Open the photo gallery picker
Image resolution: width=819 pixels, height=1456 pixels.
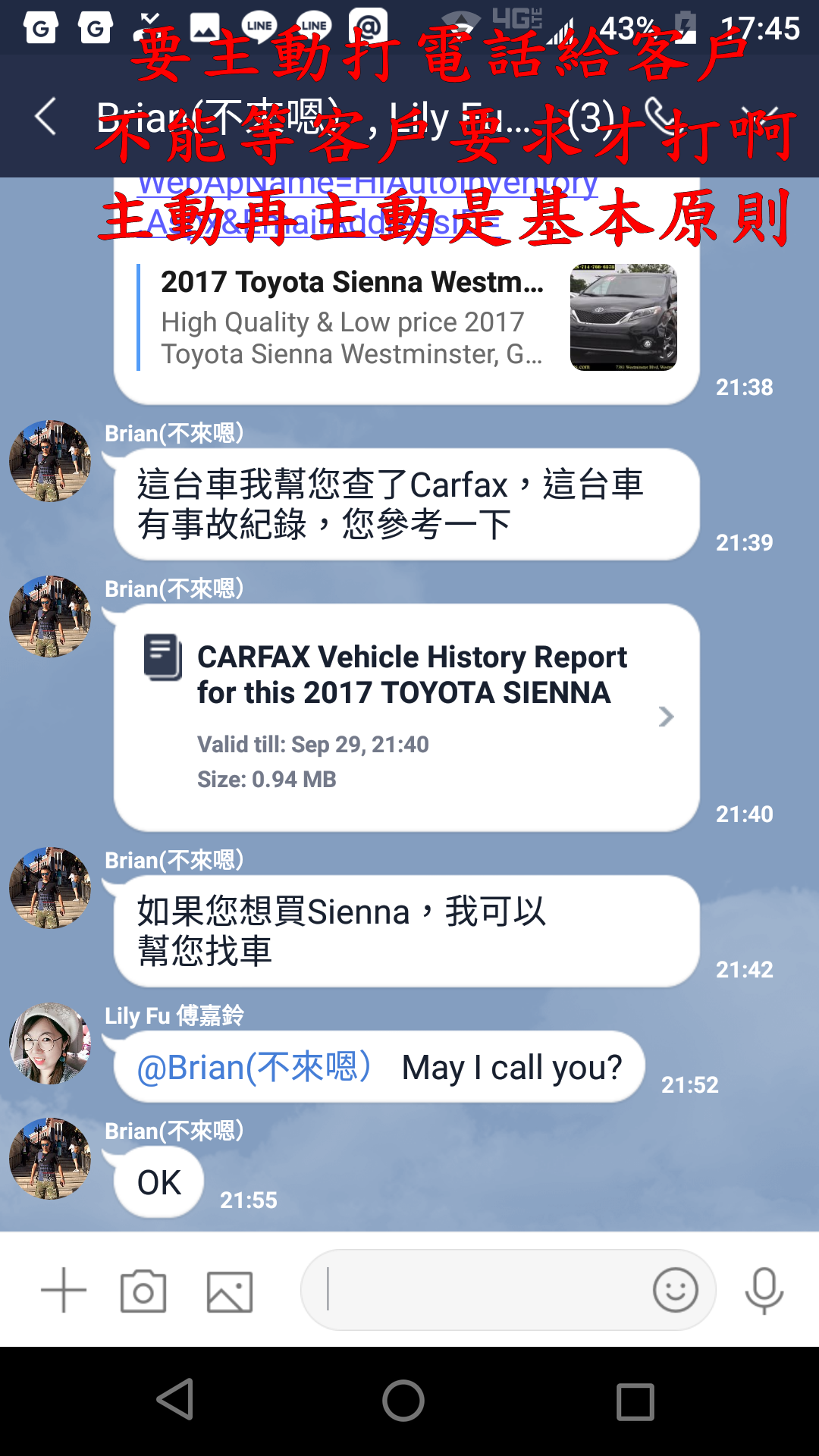230,1291
